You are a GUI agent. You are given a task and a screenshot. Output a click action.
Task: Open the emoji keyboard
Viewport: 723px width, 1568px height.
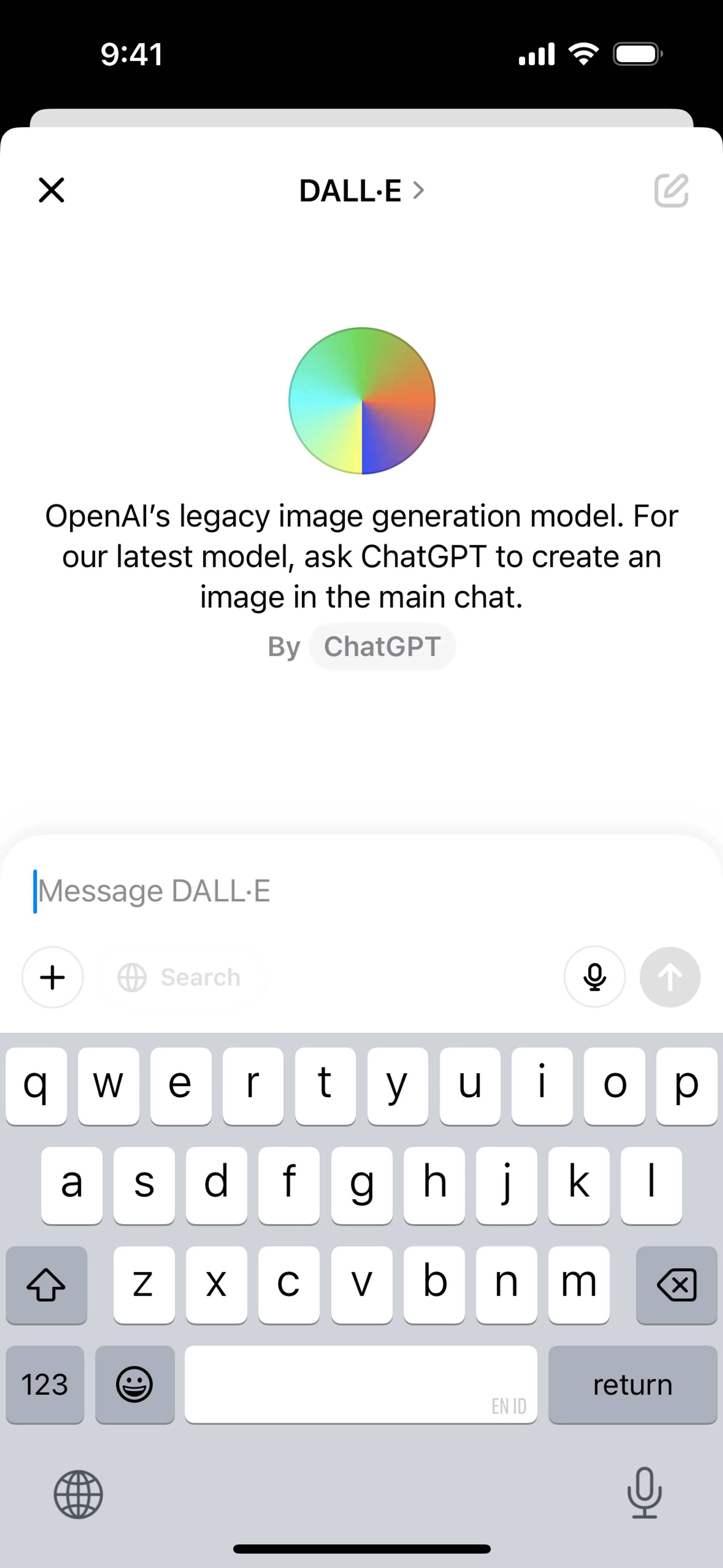(134, 1385)
